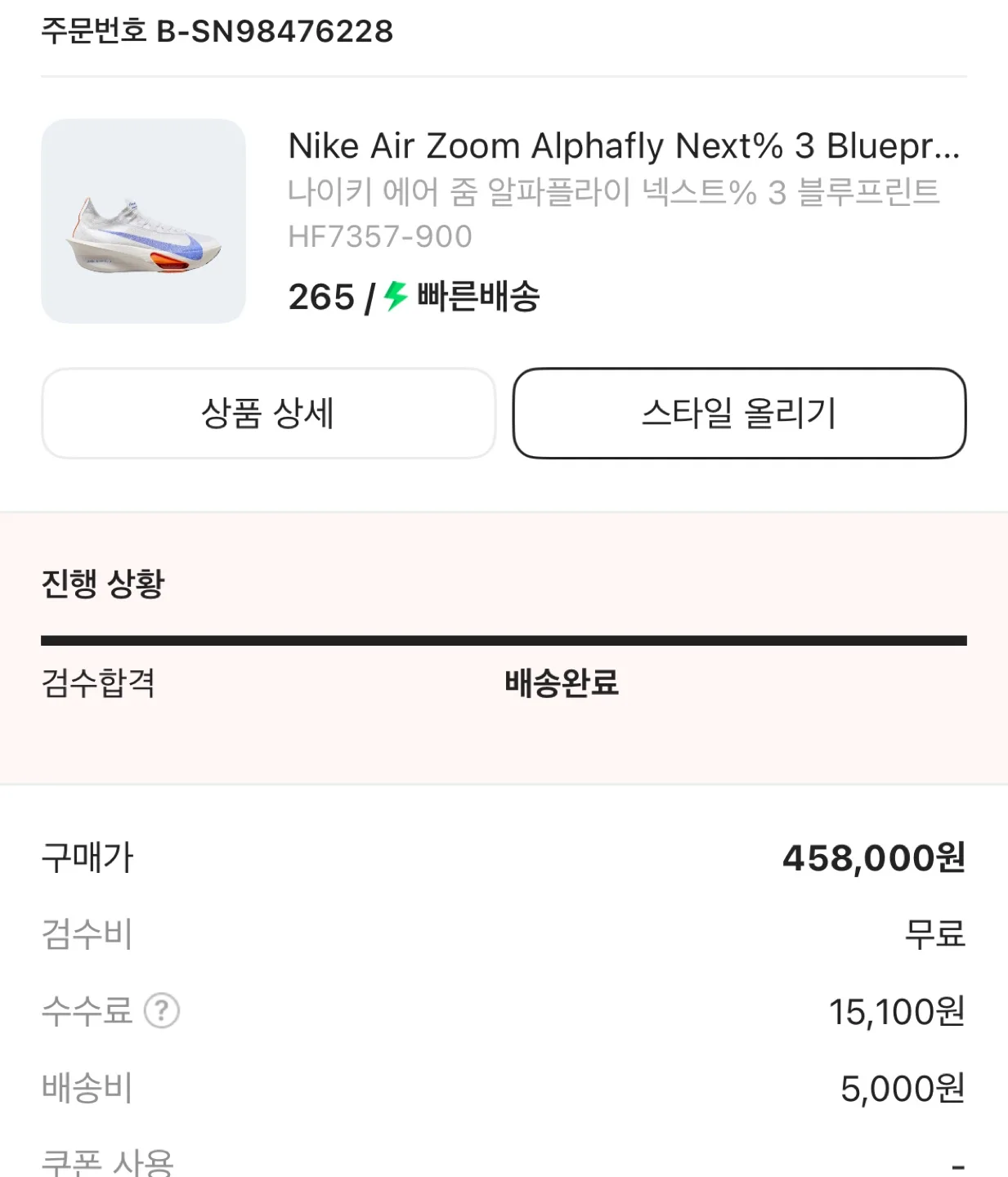This screenshot has width=1008, height=1177.
Task: Open the 상품 상세 button
Action: tap(267, 414)
